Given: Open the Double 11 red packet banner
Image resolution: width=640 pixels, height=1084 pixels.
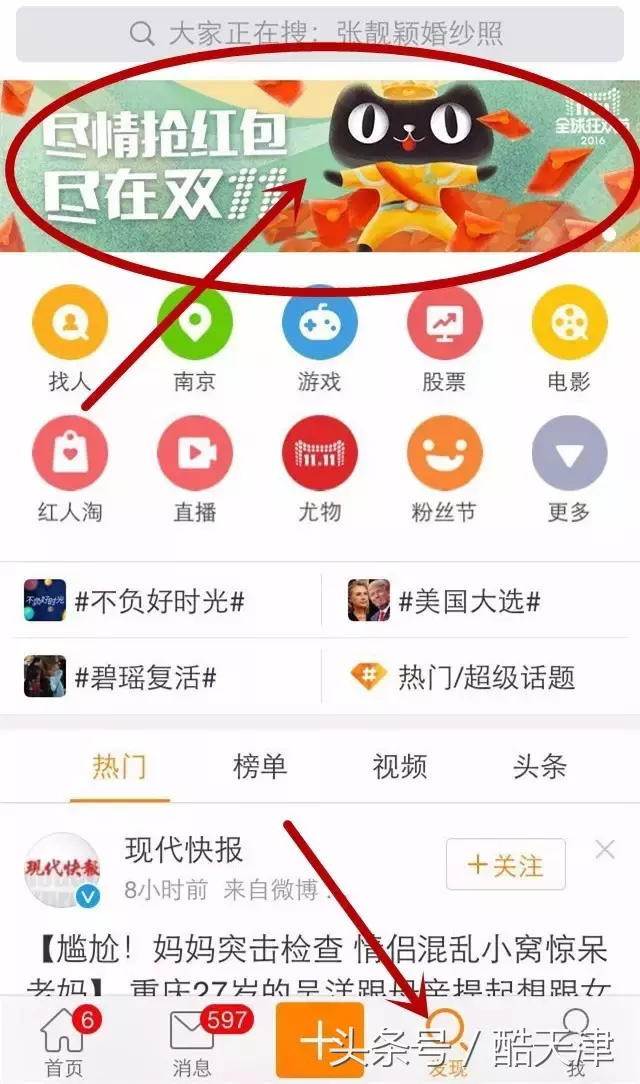Looking at the screenshot, I should [320, 165].
